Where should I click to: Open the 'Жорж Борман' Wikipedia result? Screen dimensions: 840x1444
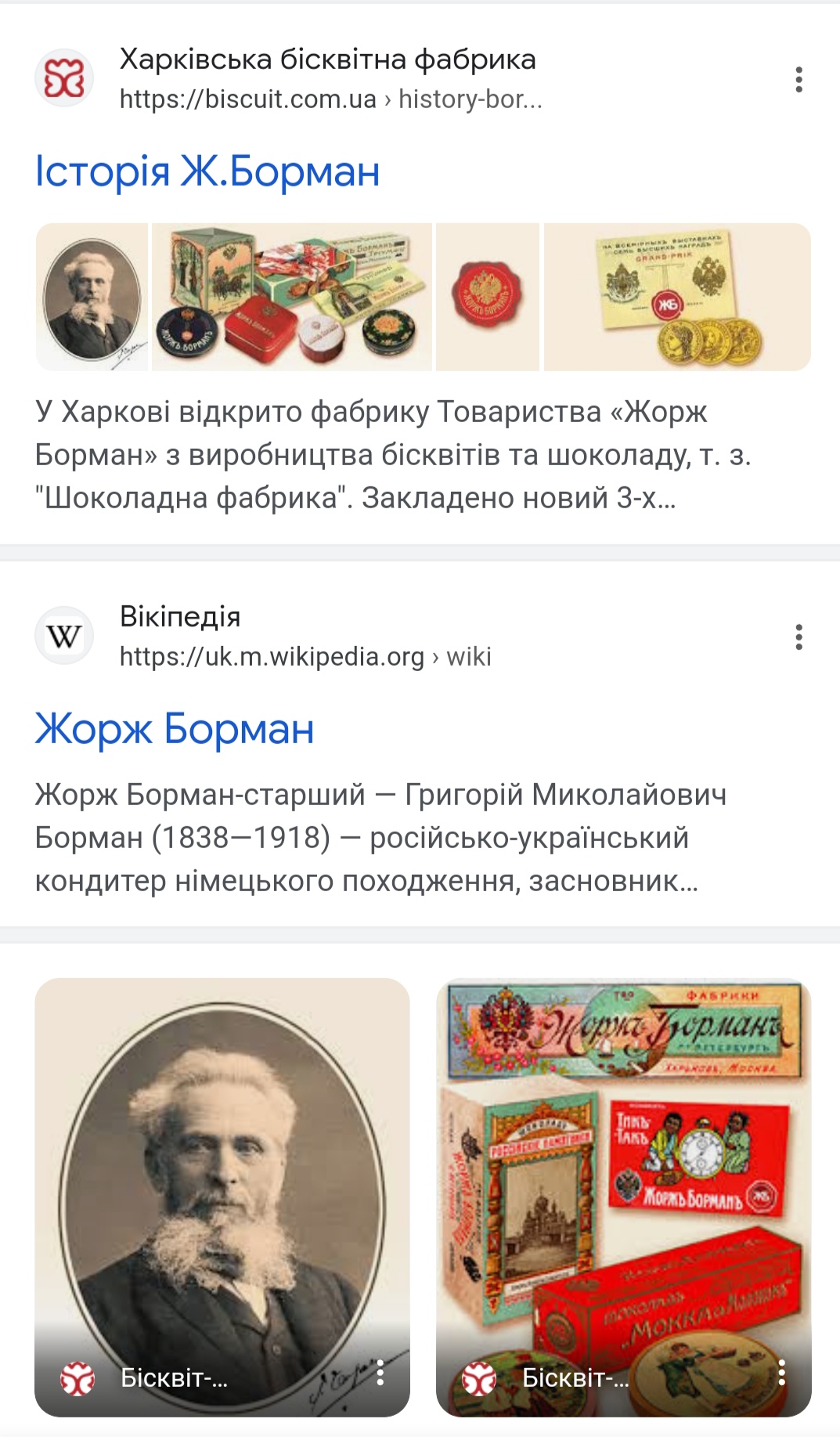[175, 729]
